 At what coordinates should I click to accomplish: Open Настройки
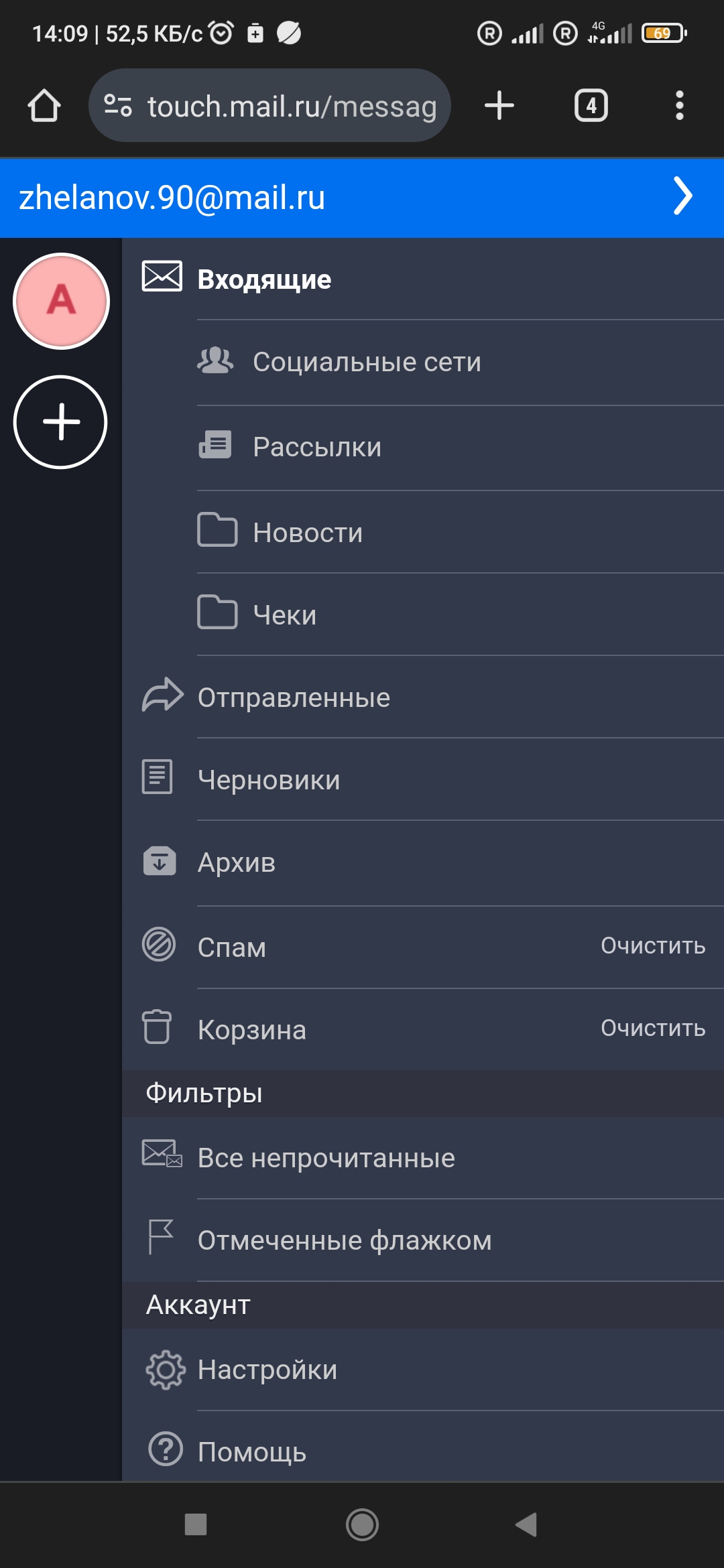[x=423, y=1370]
